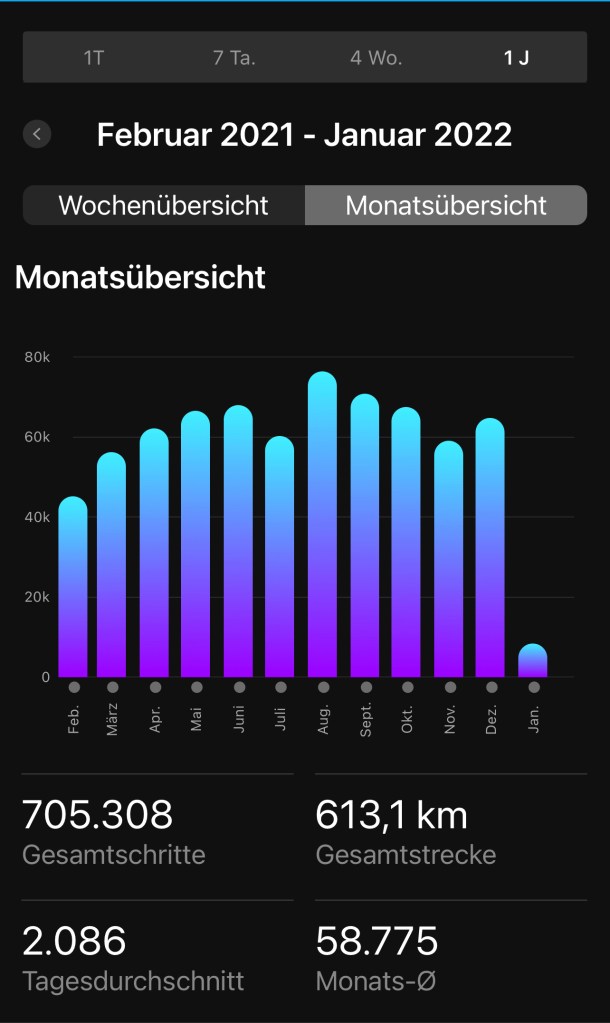Go back to the previous year period

(37, 134)
